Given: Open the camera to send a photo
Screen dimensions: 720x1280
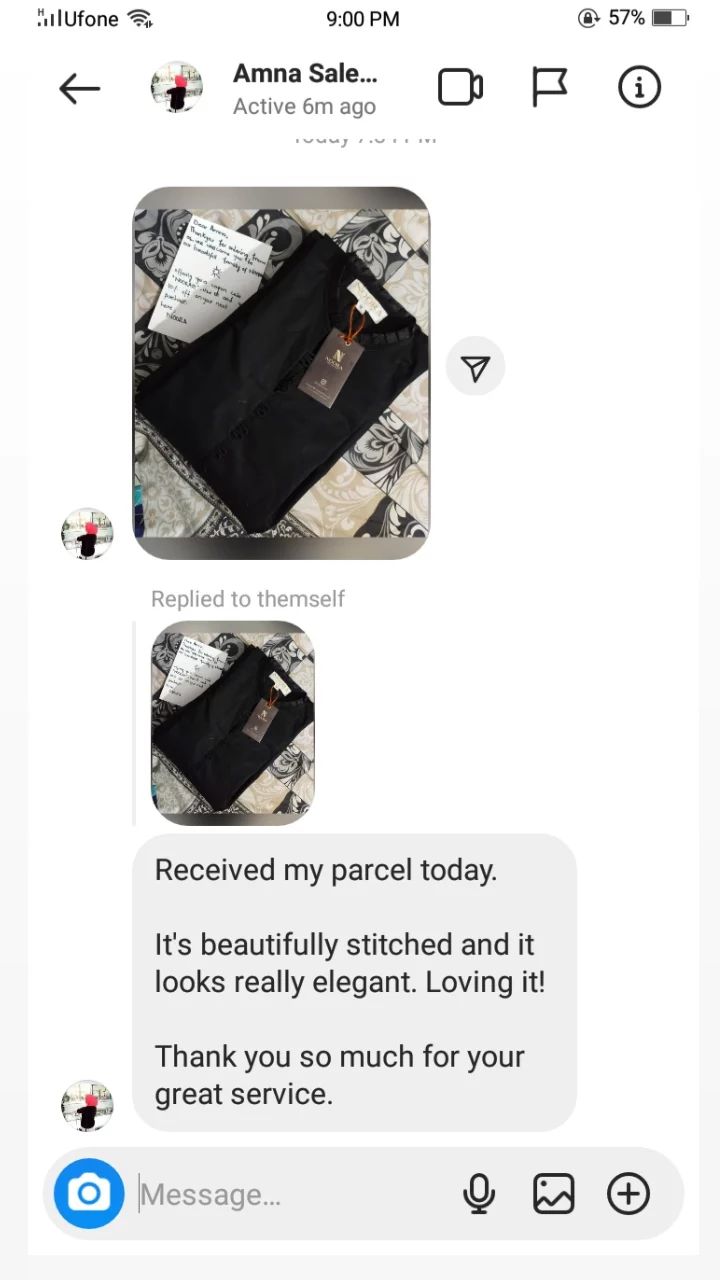Looking at the screenshot, I should 89,1193.
